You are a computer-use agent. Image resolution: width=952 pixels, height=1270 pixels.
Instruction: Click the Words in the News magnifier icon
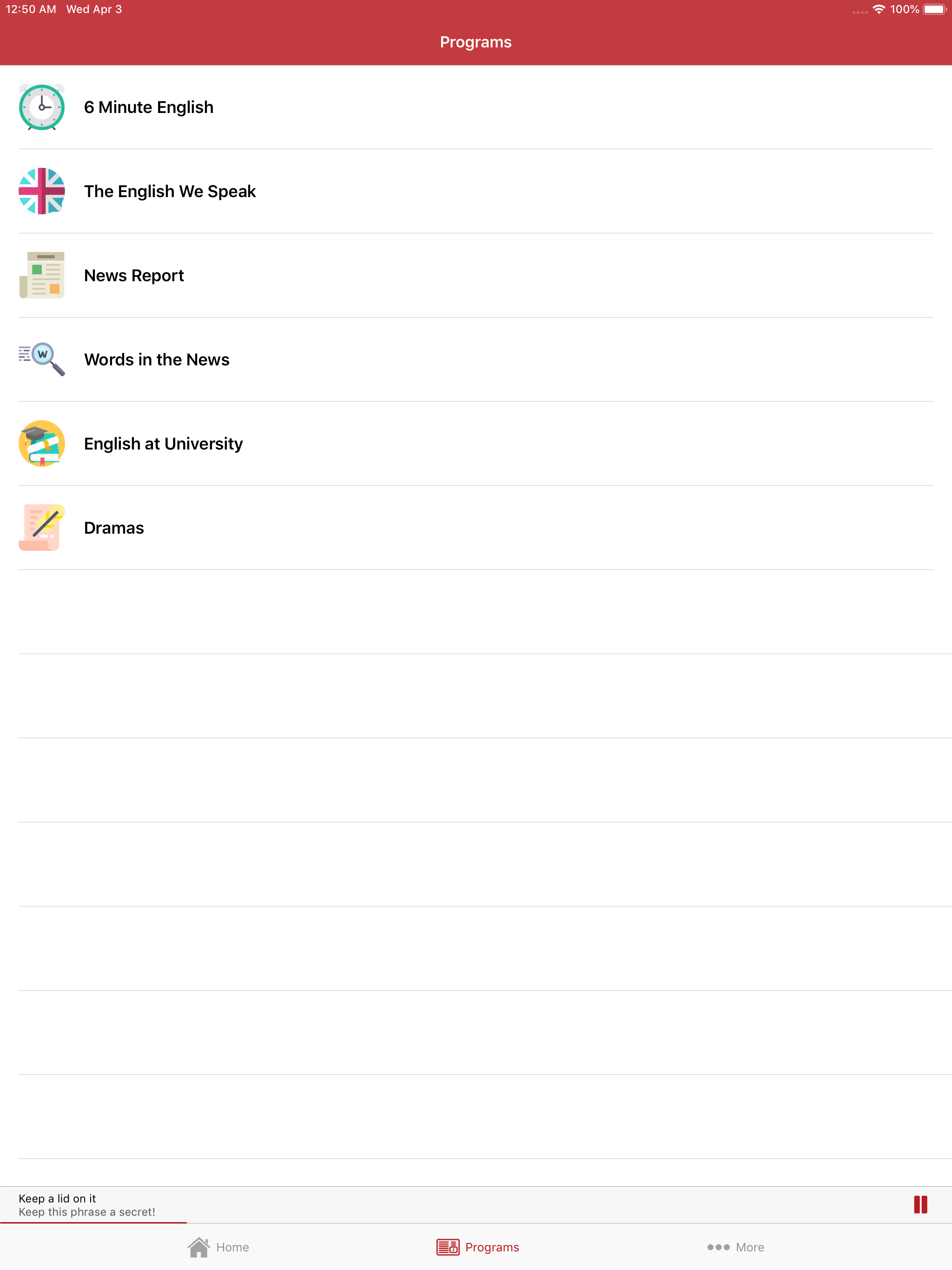point(42,359)
